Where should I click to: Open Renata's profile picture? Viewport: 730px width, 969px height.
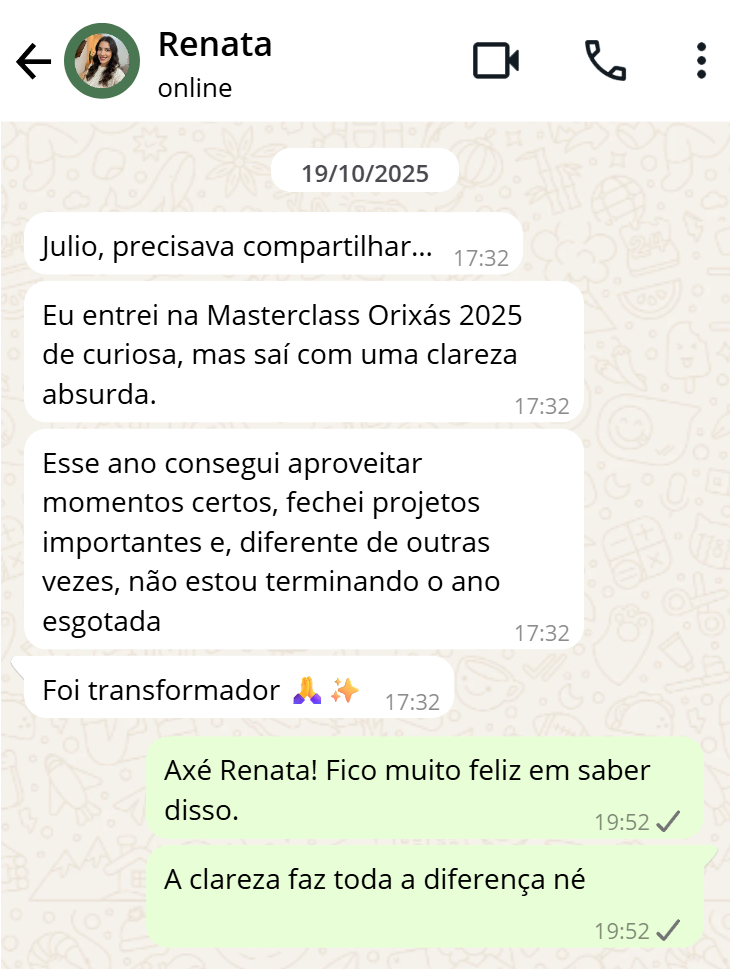102,62
